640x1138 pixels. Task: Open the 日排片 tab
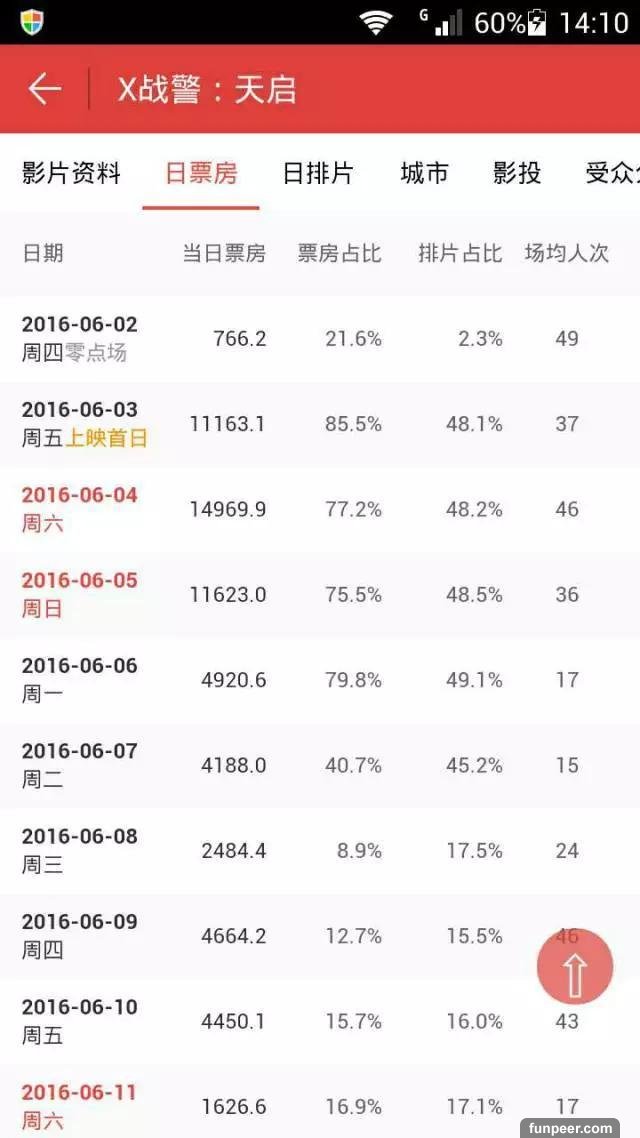click(x=318, y=173)
